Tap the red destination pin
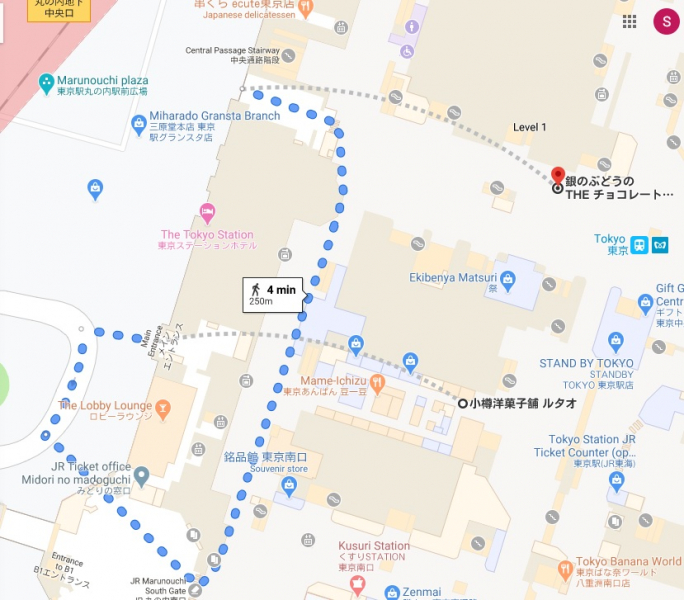This screenshot has width=684, height=600. [x=557, y=178]
